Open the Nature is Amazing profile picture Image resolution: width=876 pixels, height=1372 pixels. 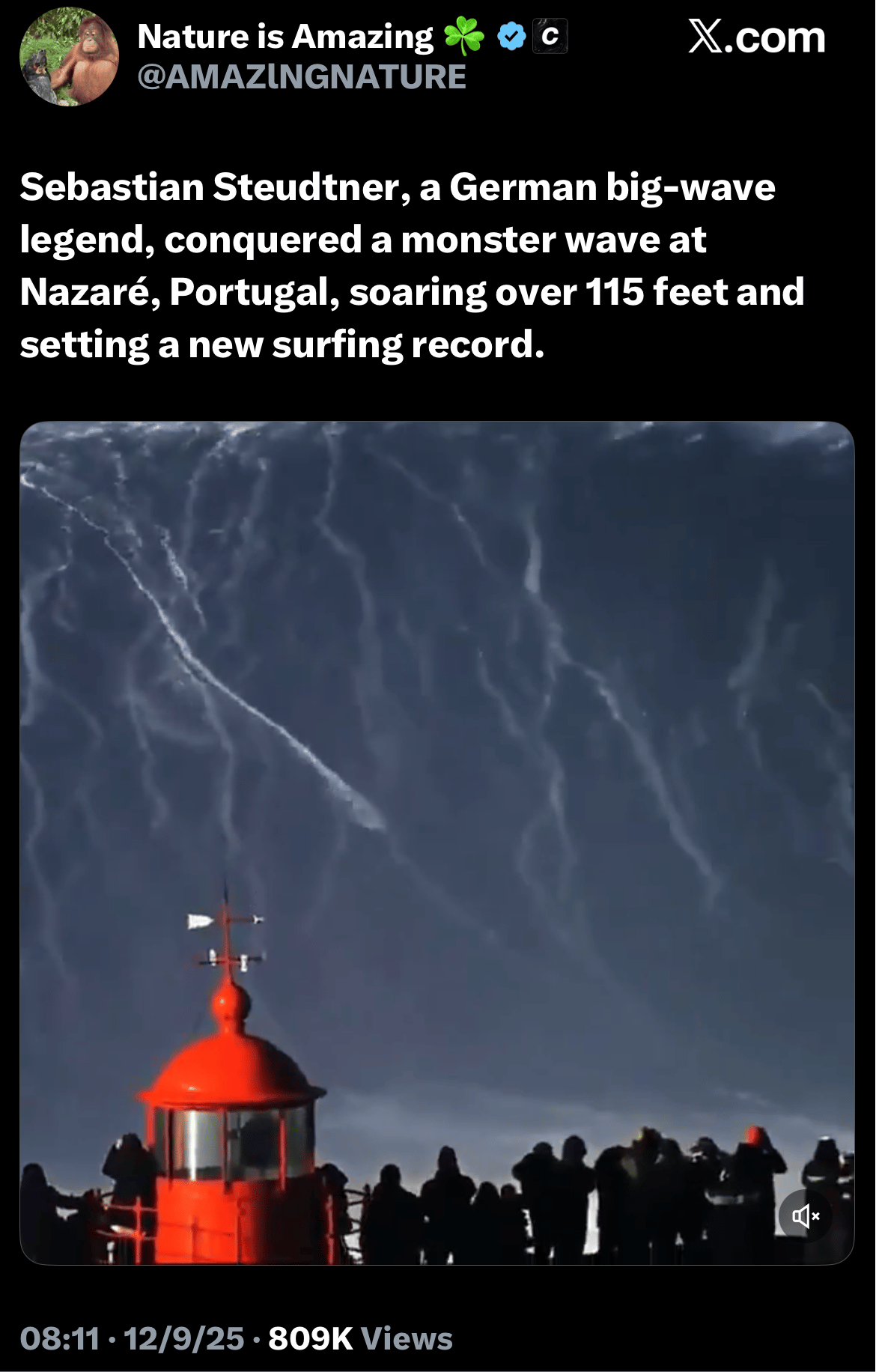tap(69, 57)
